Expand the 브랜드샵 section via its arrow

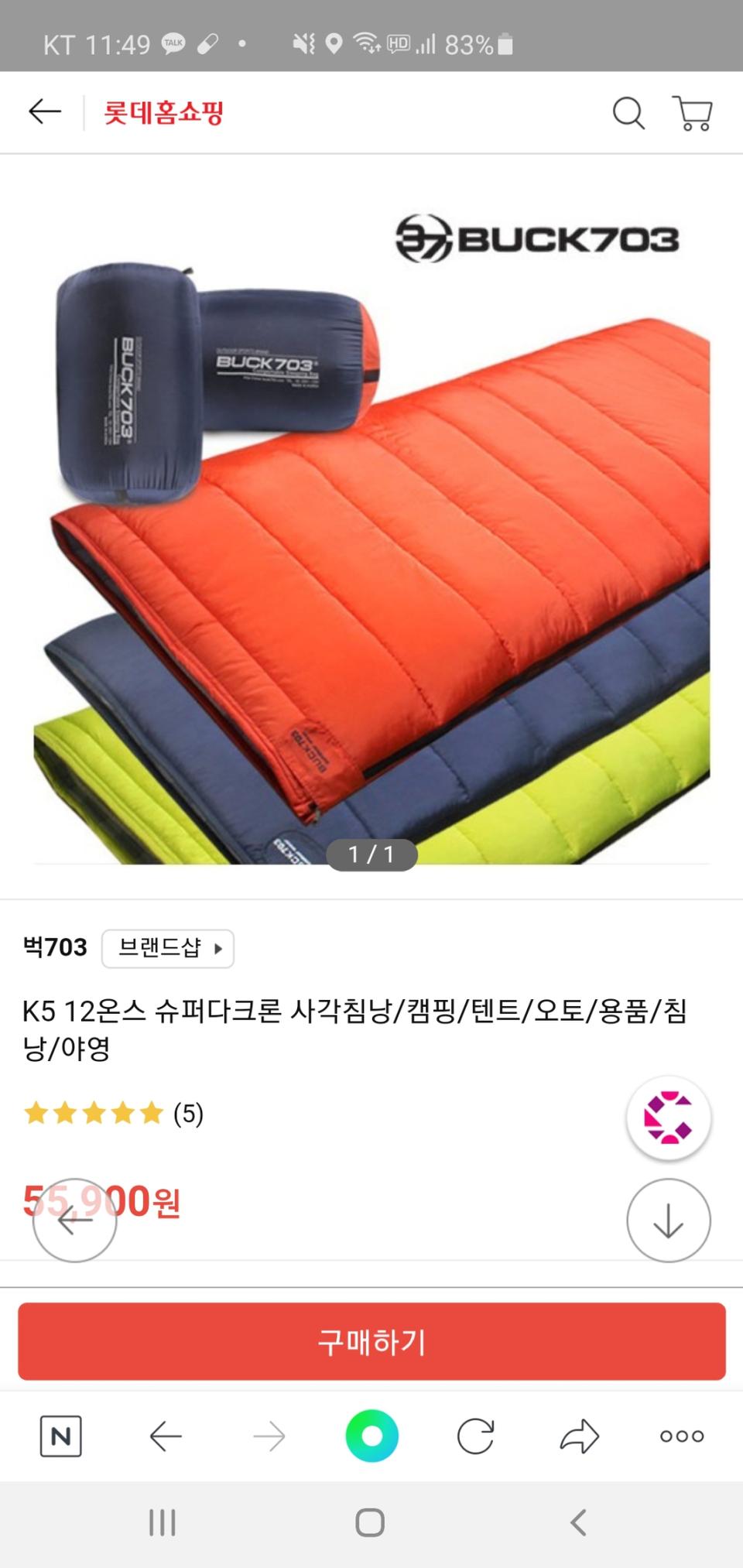(x=220, y=948)
